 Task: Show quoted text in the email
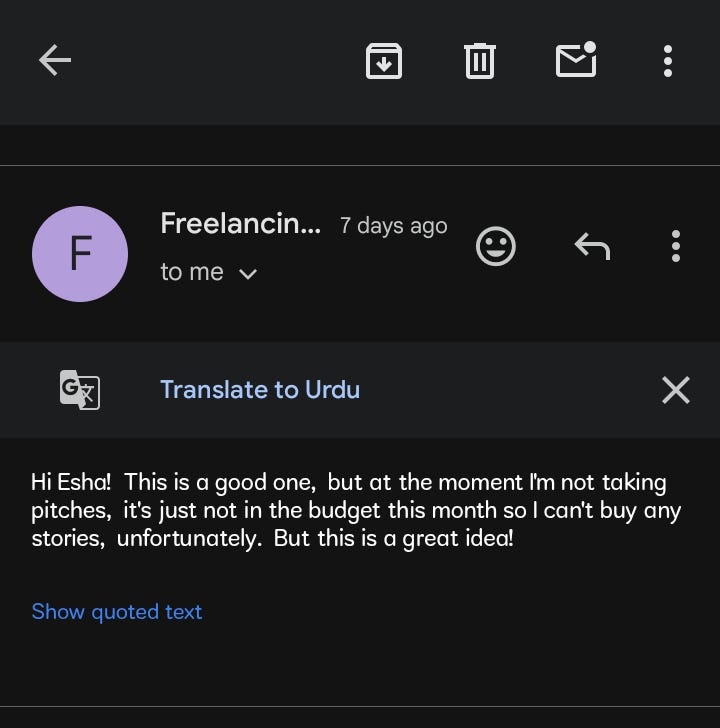117,612
